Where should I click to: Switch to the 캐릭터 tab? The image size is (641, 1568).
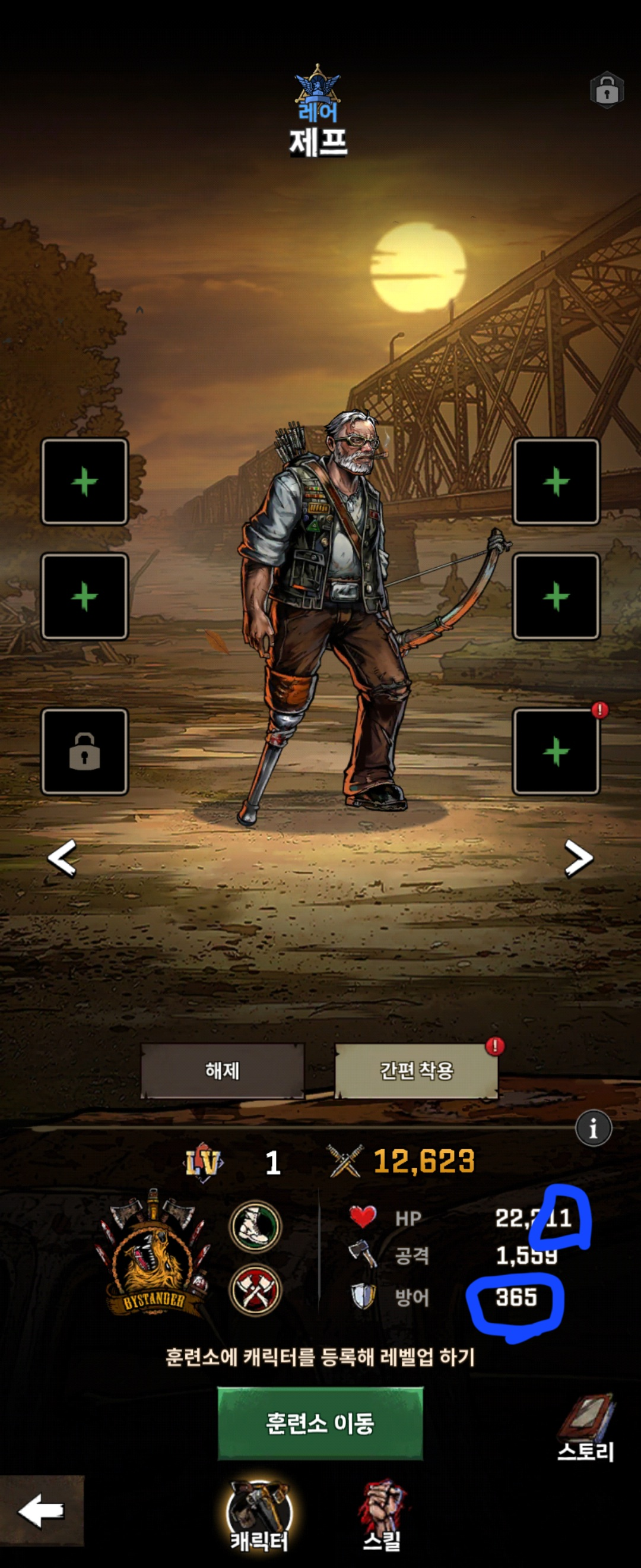pyautogui.click(x=259, y=1516)
